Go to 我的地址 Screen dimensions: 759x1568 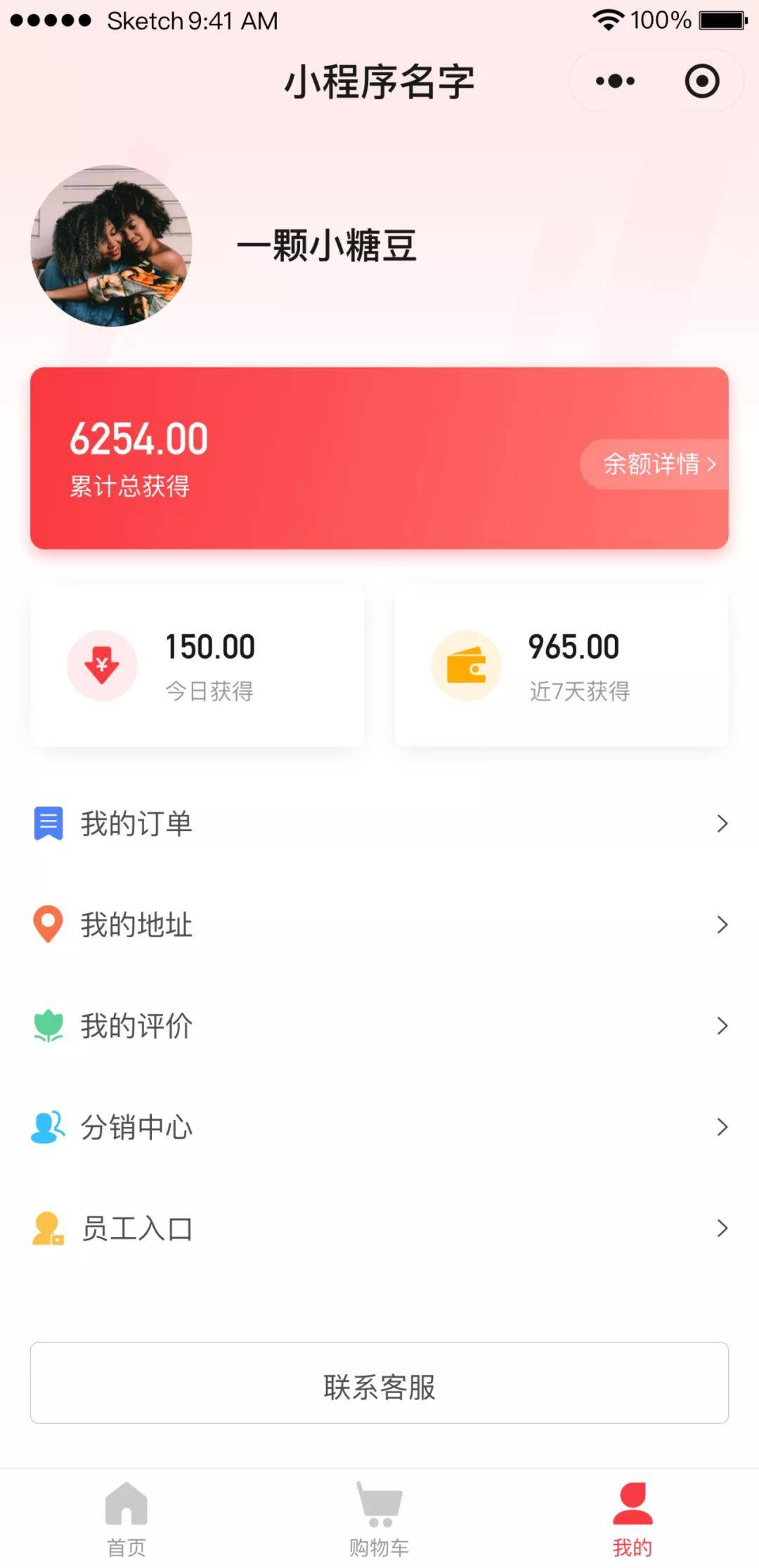(379, 925)
